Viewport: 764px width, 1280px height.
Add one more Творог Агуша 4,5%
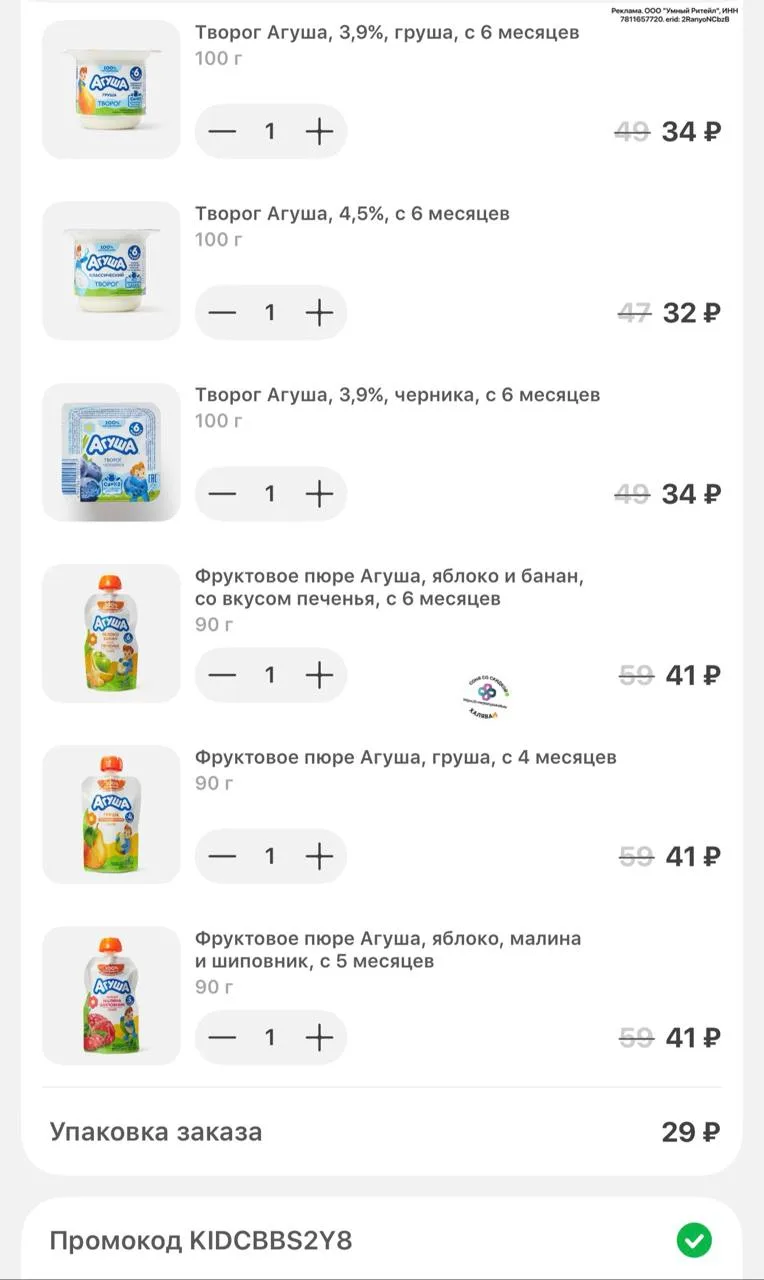tap(319, 312)
